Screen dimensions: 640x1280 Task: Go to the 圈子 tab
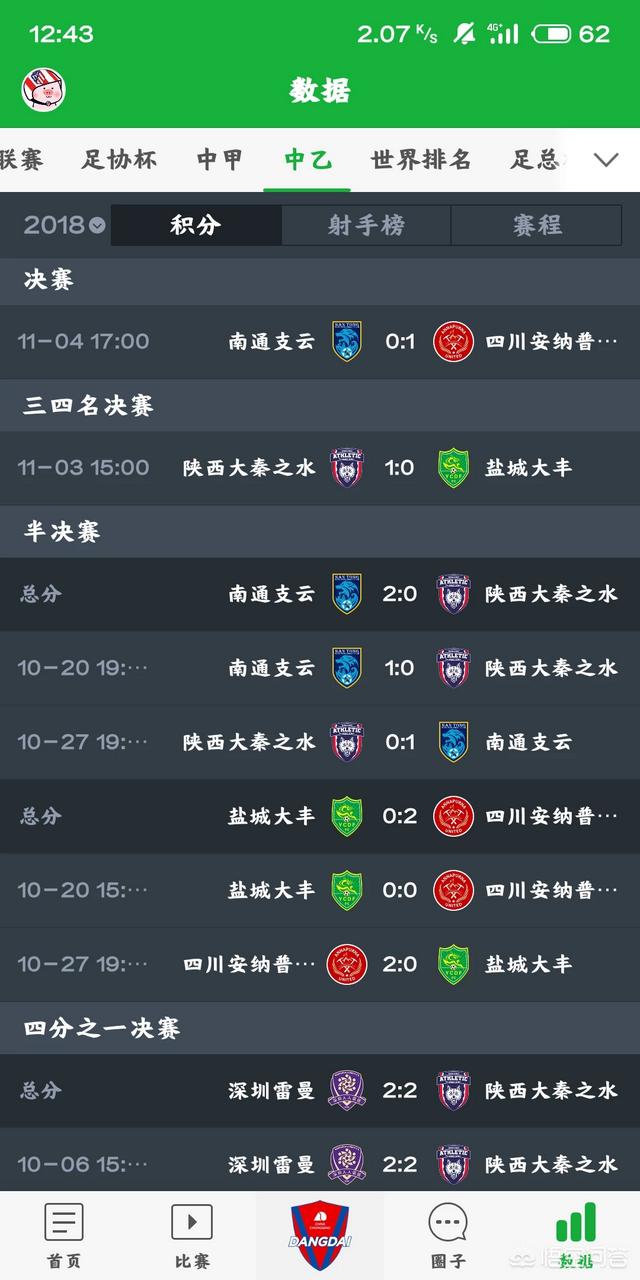tap(447, 1236)
